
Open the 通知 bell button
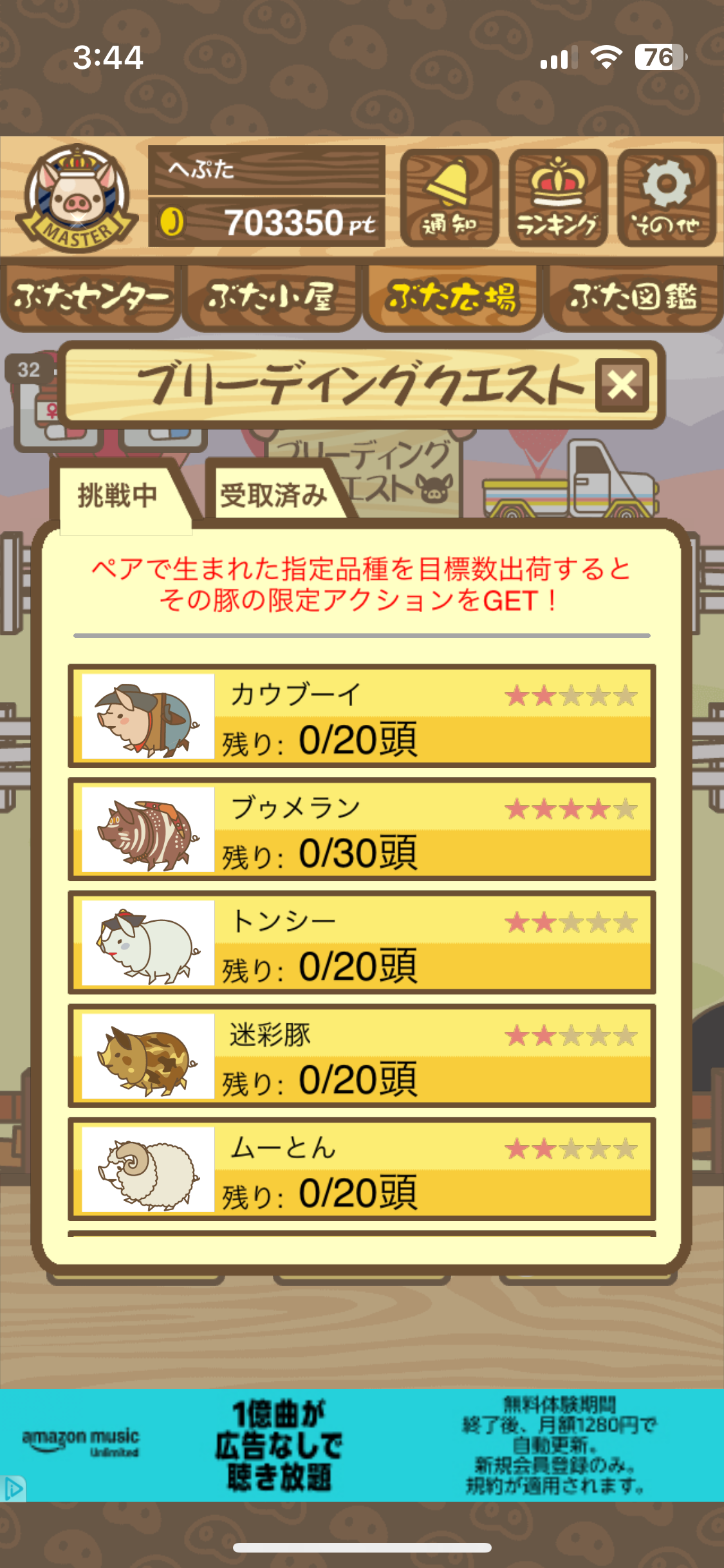pyautogui.click(x=449, y=198)
